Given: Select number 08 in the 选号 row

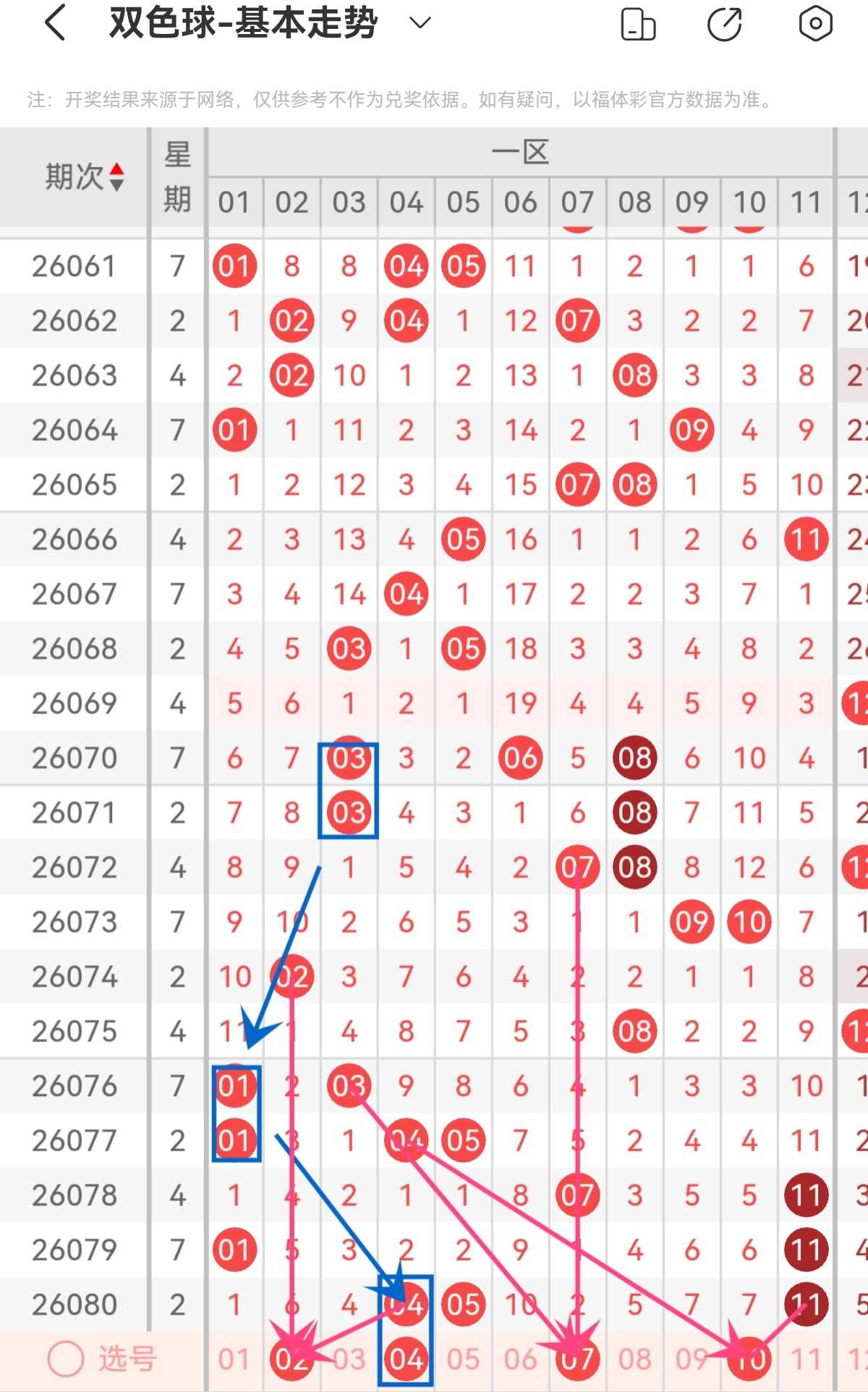Looking at the screenshot, I should pyautogui.click(x=634, y=1359).
